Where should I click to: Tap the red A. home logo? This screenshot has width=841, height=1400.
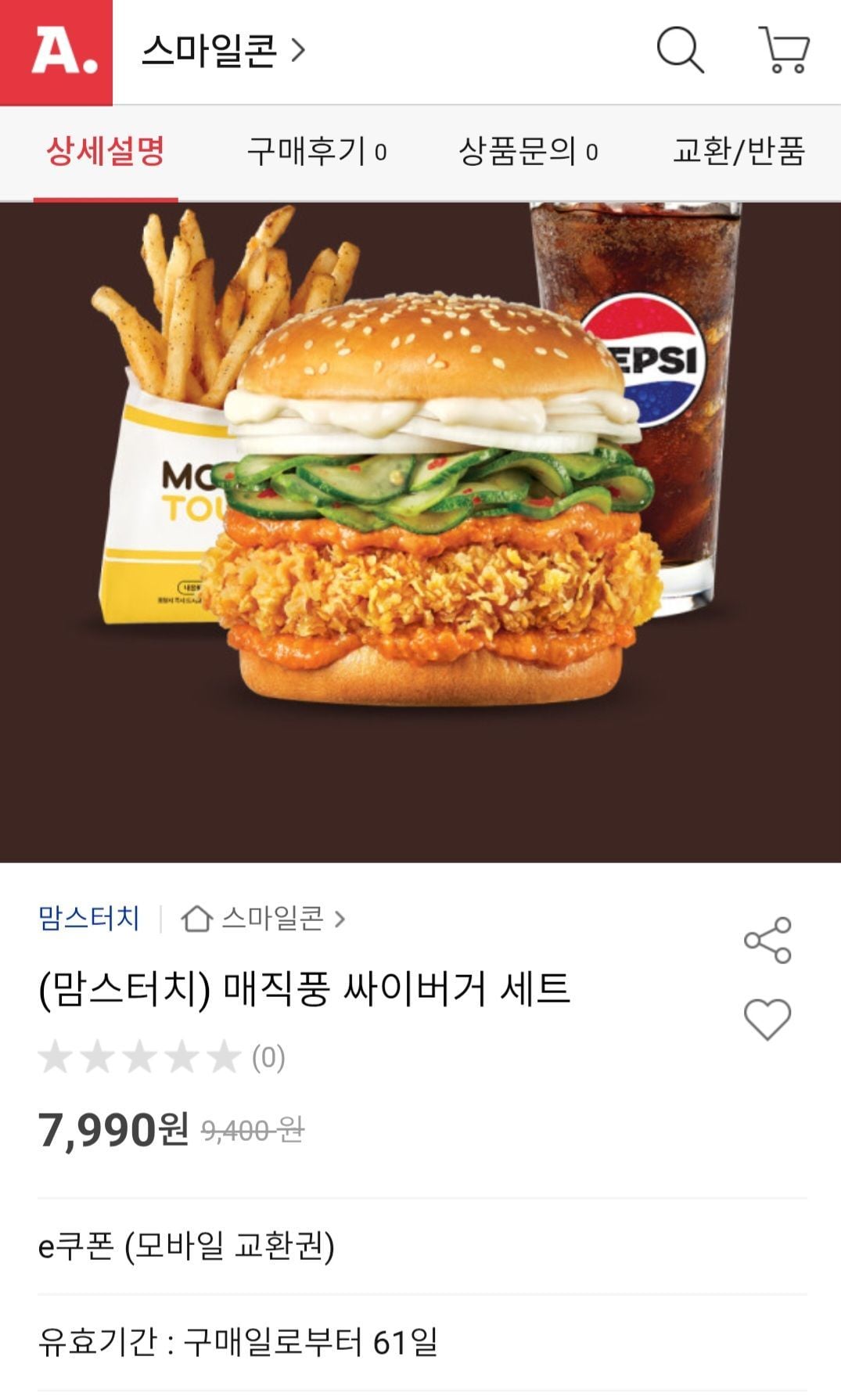[56, 52]
